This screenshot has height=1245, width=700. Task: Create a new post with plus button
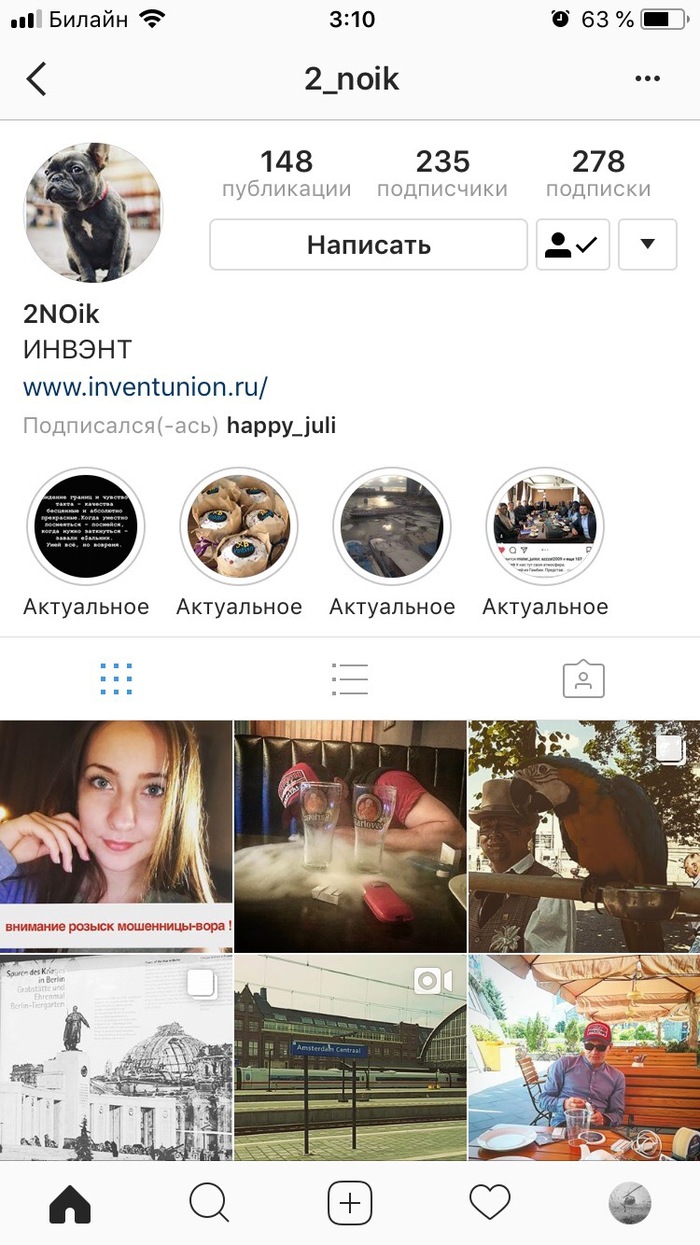[x=350, y=1202]
